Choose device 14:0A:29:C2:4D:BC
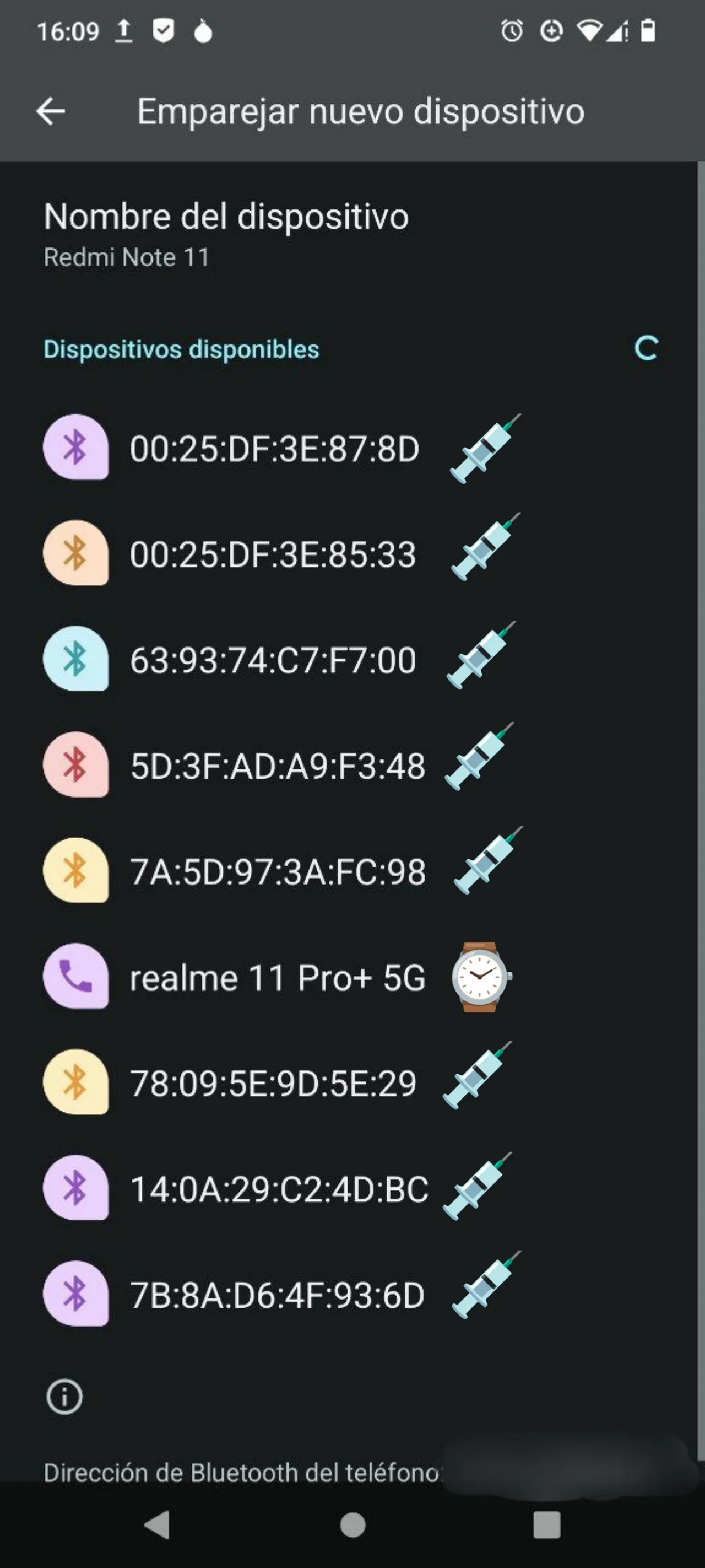Screen dimensions: 705x1568 click(x=279, y=1189)
